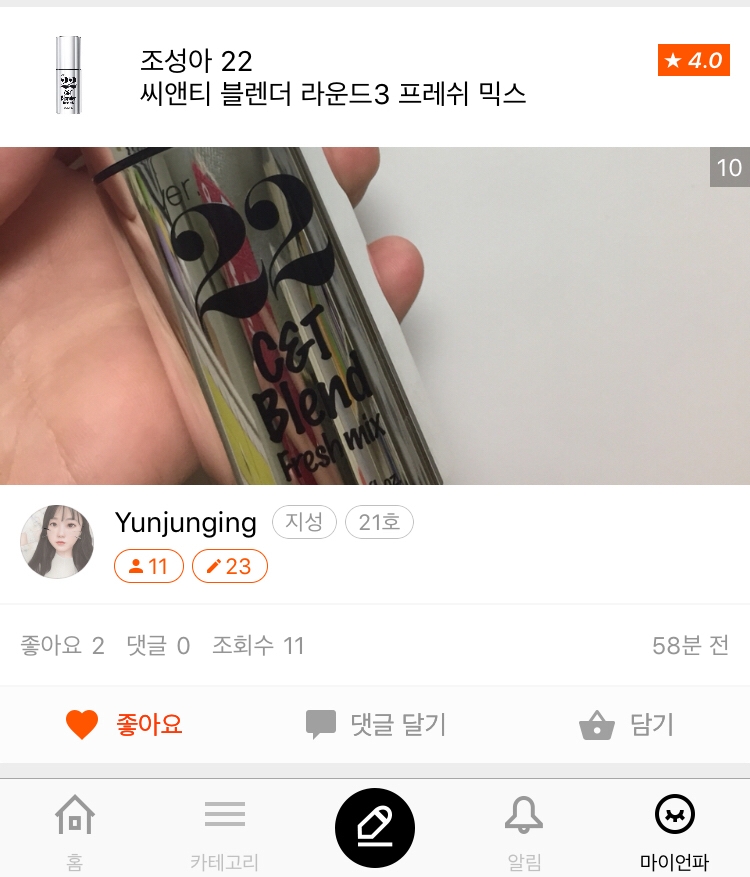Tap 댓글 달기 to write a comment
750x877 pixels.
(x=376, y=725)
